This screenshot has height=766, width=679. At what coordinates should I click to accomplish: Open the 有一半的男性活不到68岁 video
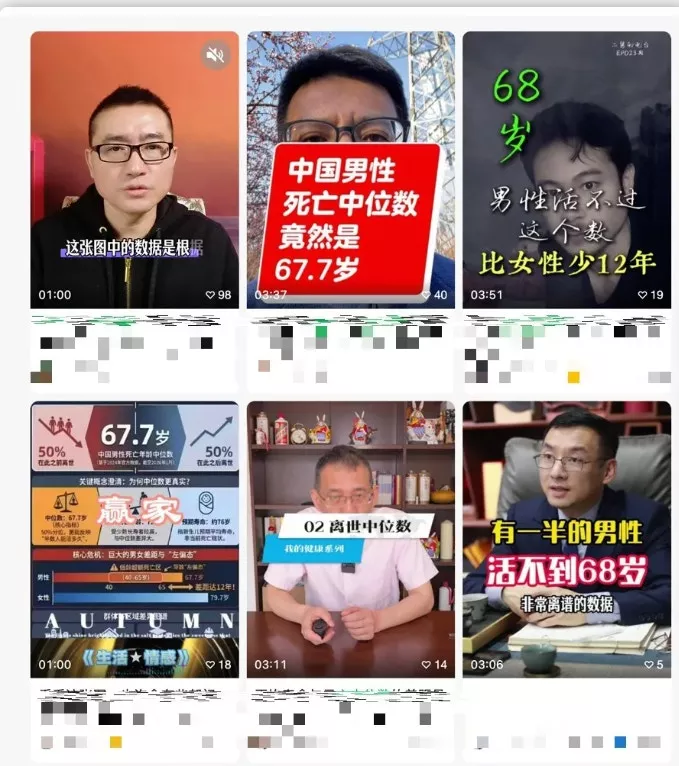(x=566, y=540)
